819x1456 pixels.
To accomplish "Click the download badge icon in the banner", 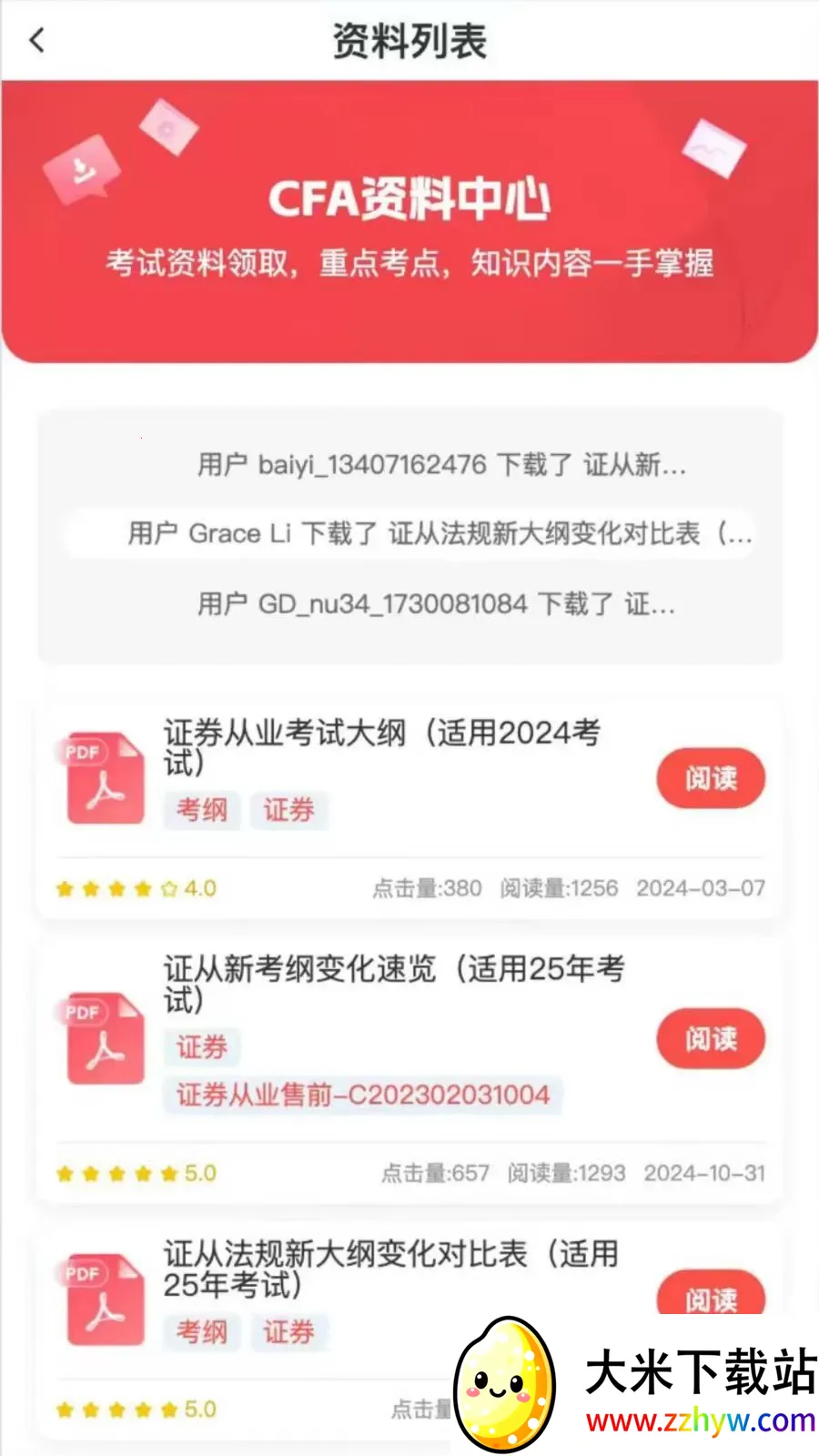I will [80, 168].
